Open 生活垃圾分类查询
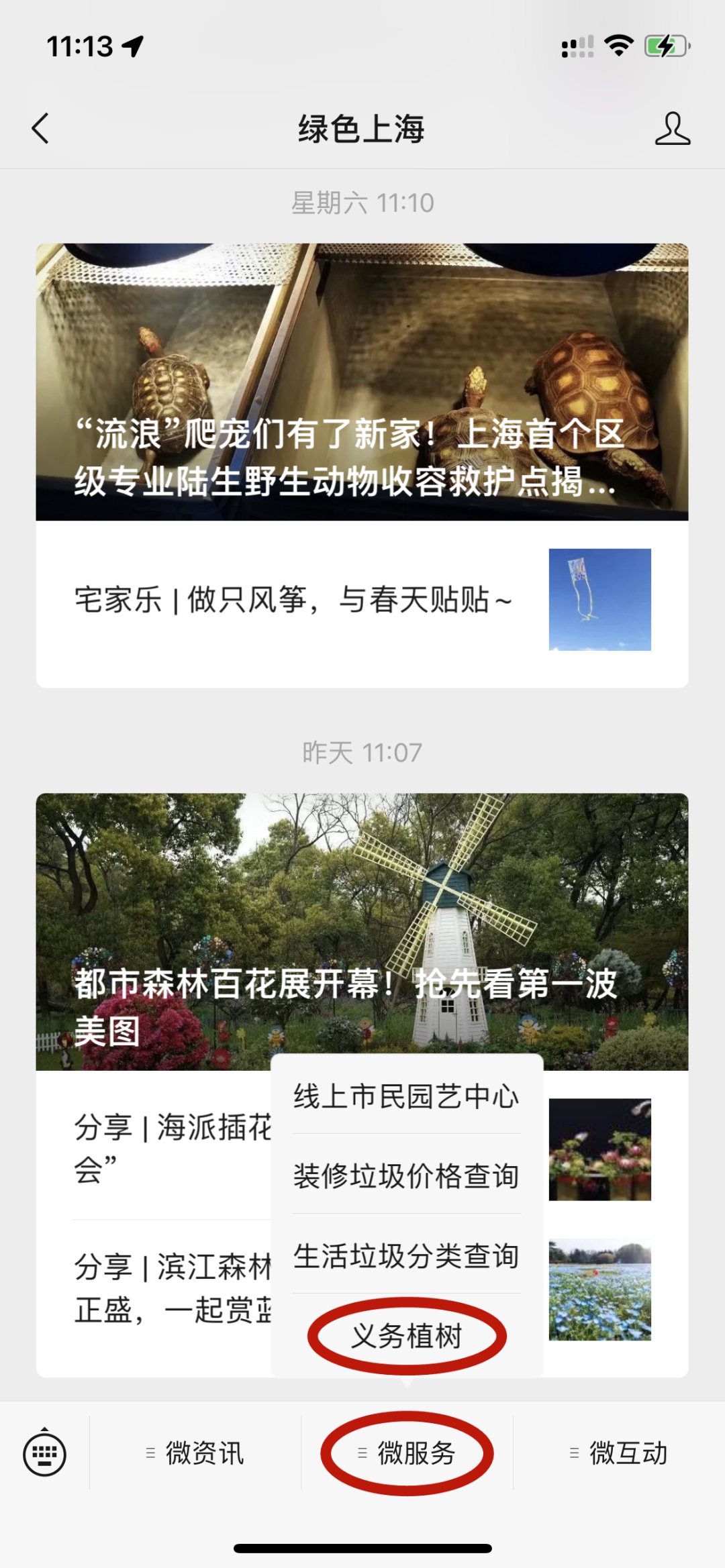Viewport: 725px width, 1568px height. coord(406,1256)
